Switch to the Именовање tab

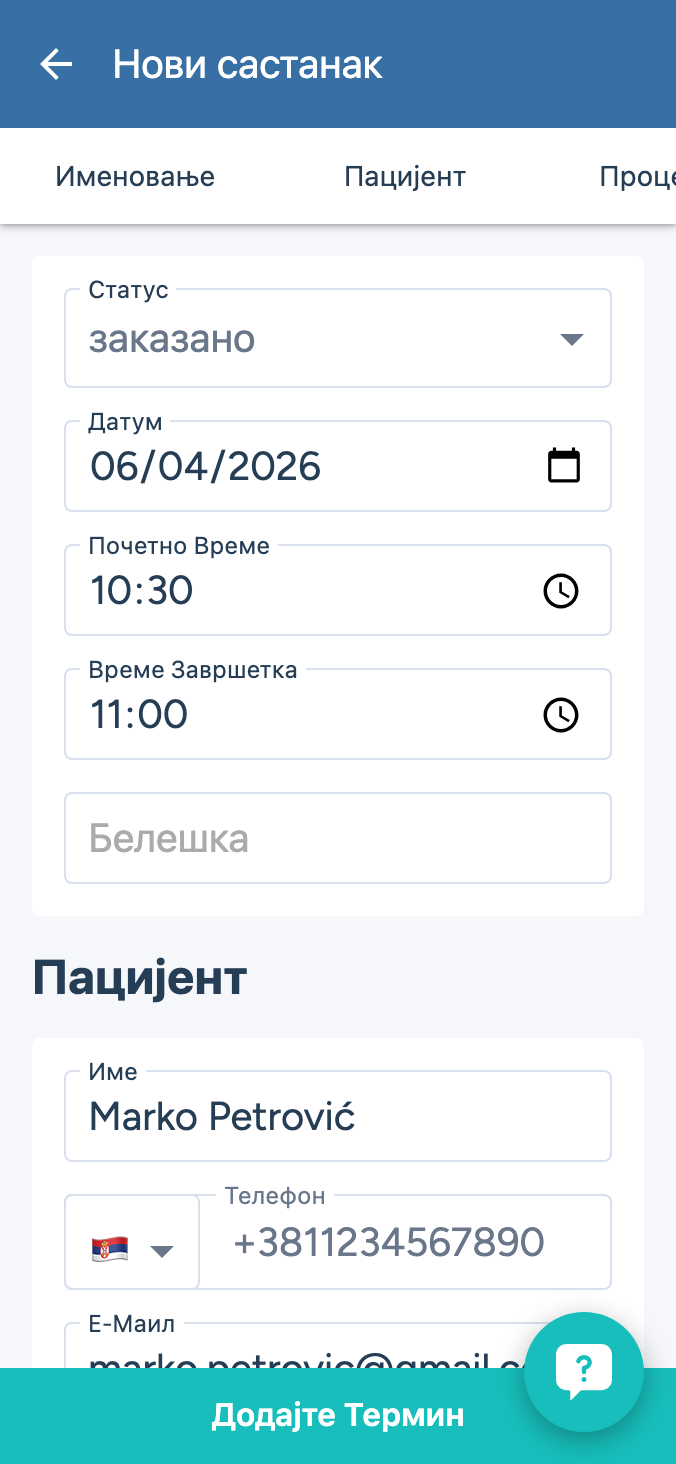135,177
